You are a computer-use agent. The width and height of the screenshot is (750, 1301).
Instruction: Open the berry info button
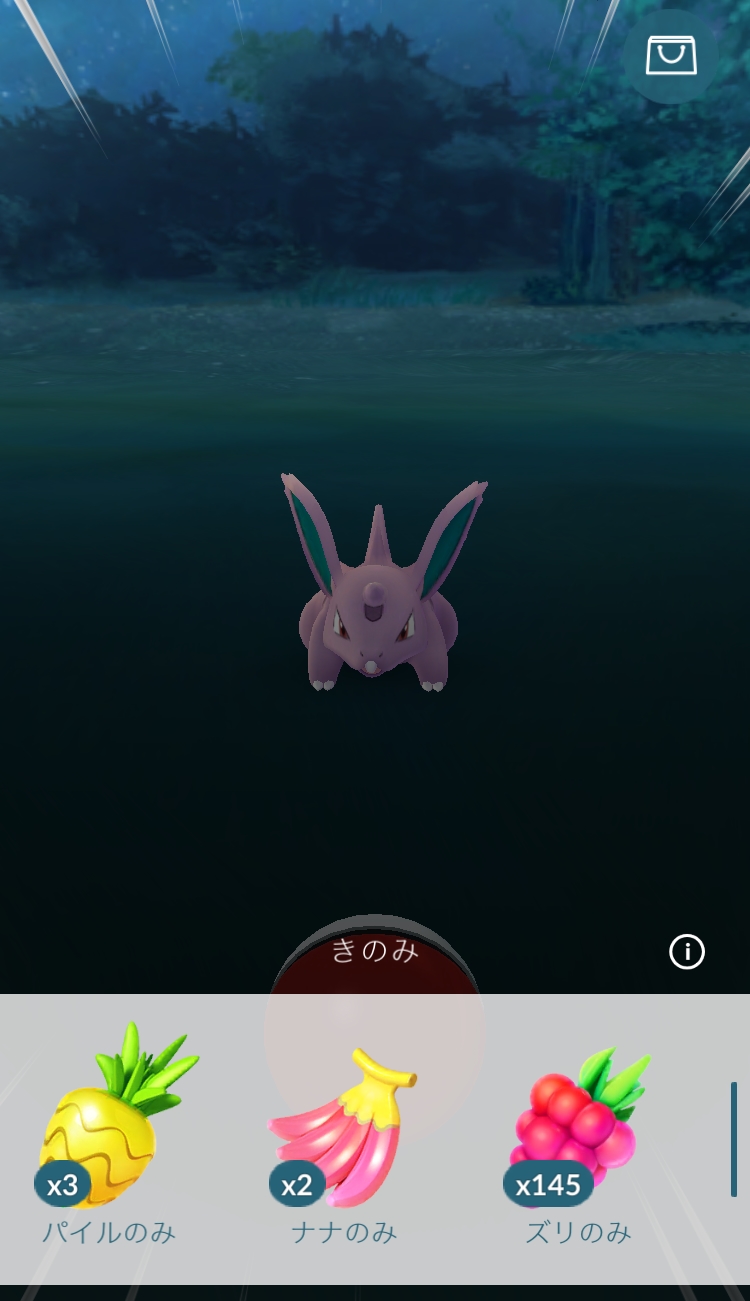[x=687, y=952]
